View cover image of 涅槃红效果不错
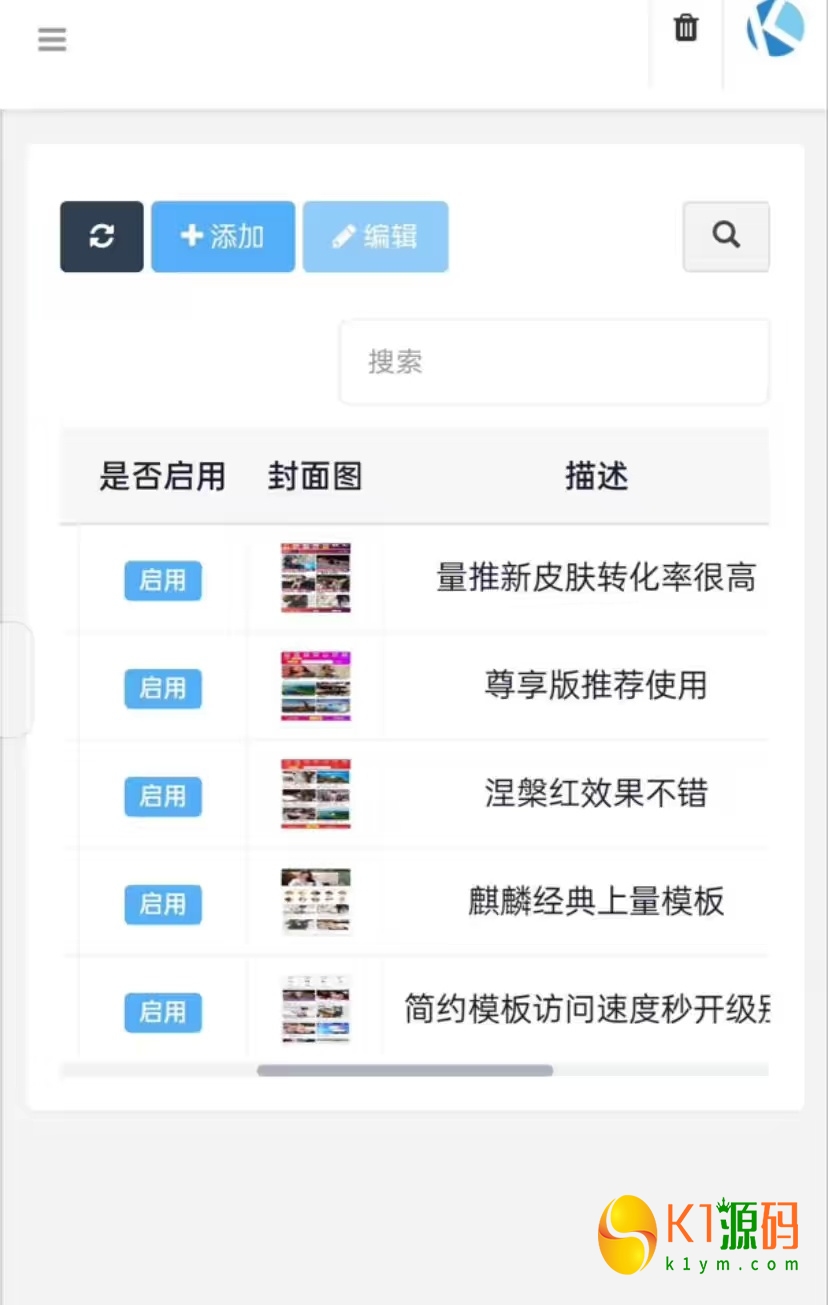The height and width of the screenshot is (1305, 828). (316, 794)
